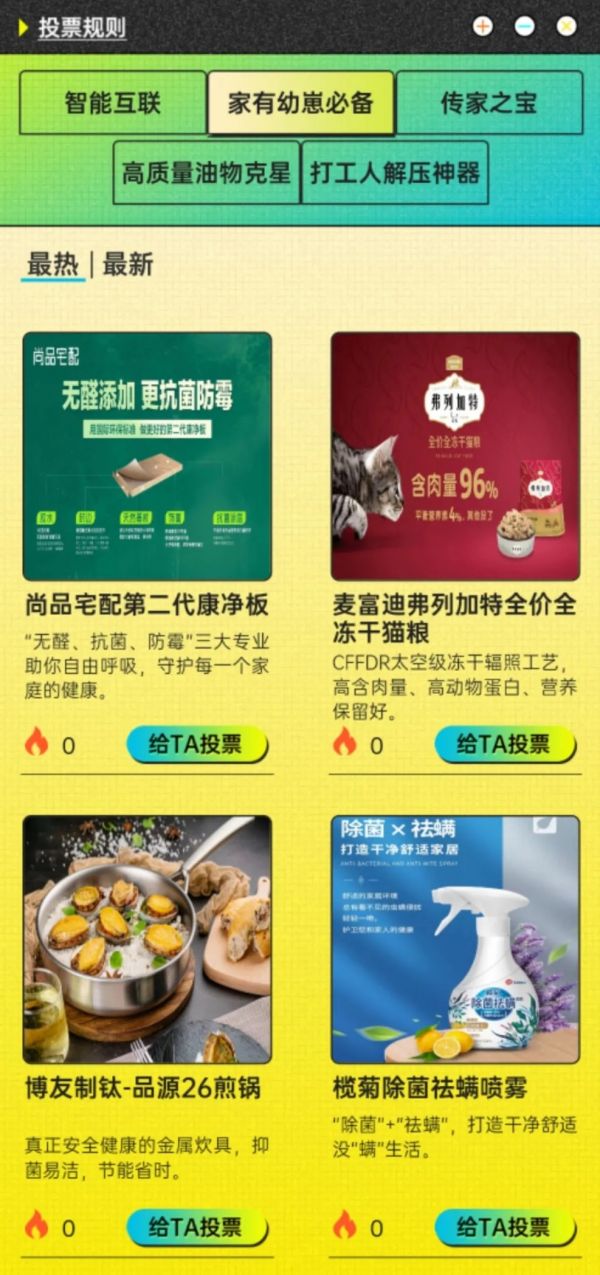Sort by 最新
This screenshot has width=600, height=1275.
pos(128,265)
